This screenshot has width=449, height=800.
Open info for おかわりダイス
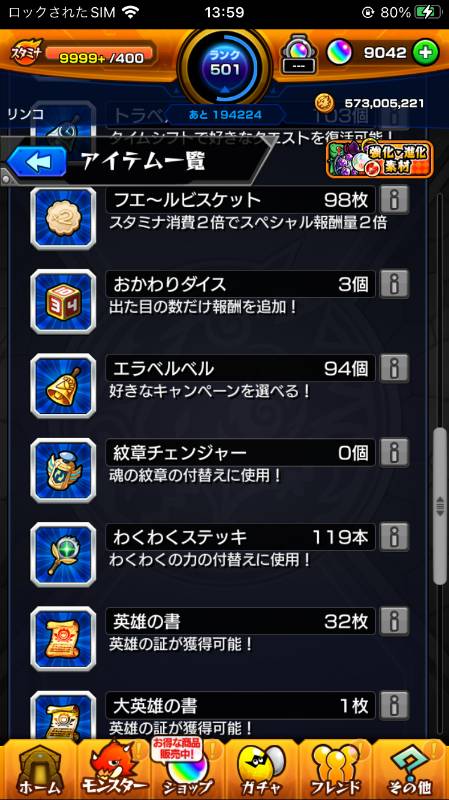pos(394,284)
